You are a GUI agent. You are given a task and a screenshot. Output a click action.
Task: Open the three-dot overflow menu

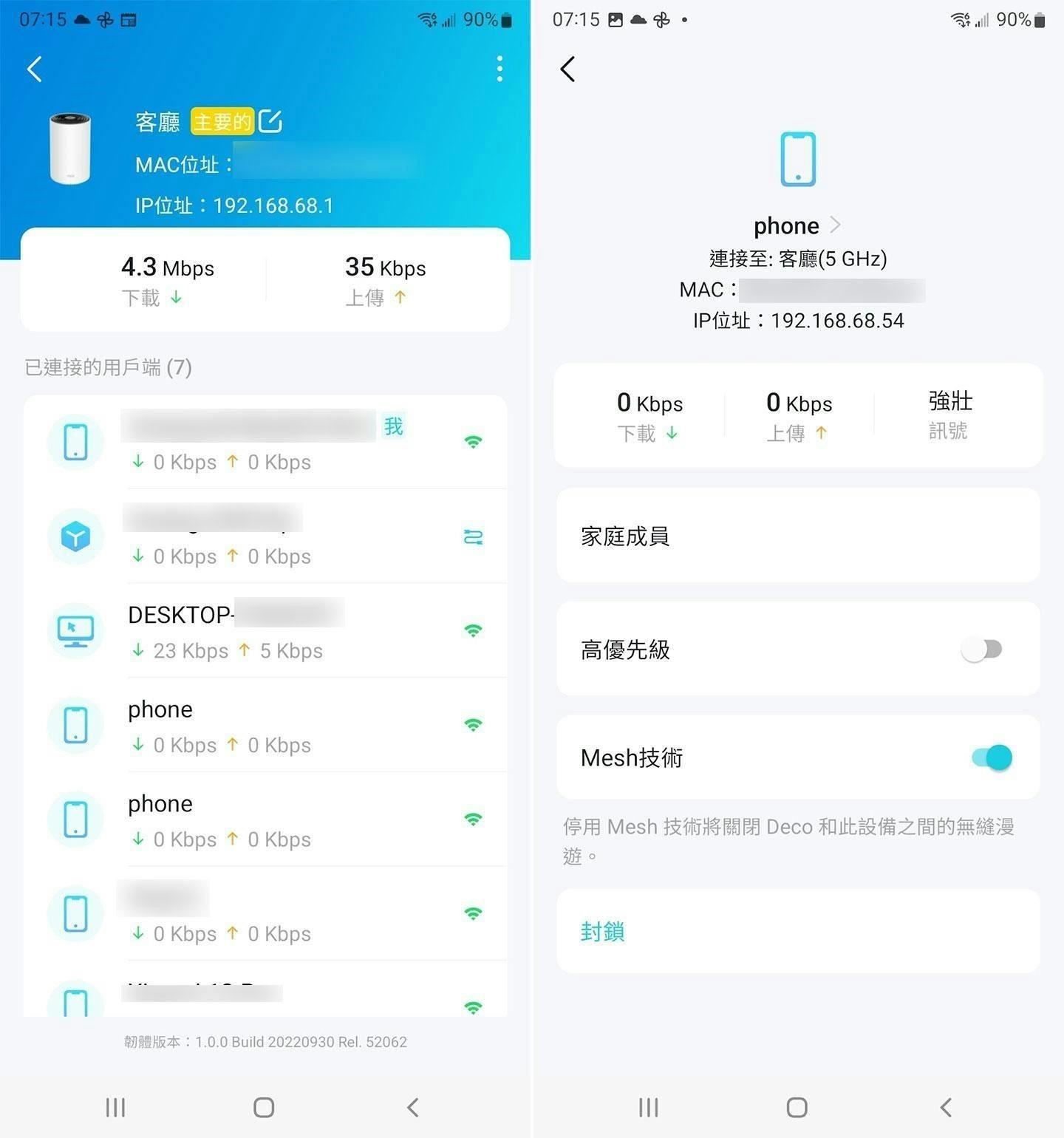(x=499, y=69)
